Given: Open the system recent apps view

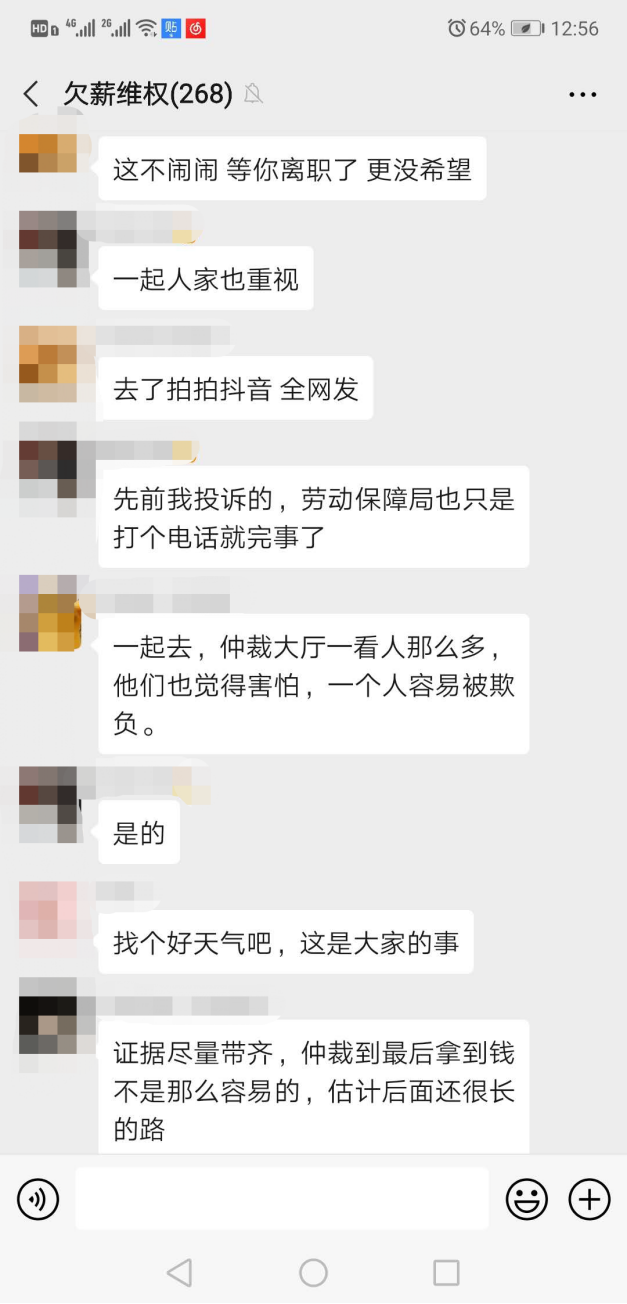Looking at the screenshot, I should pyautogui.click(x=446, y=1272).
